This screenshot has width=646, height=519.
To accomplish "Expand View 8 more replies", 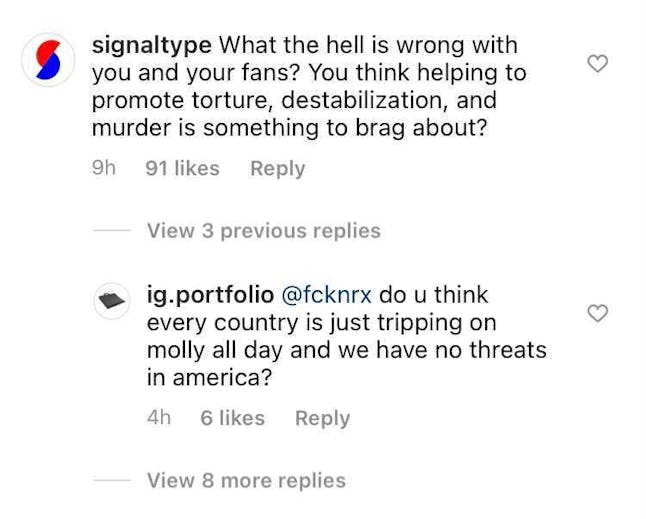I will pyautogui.click(x=246, y=481).
